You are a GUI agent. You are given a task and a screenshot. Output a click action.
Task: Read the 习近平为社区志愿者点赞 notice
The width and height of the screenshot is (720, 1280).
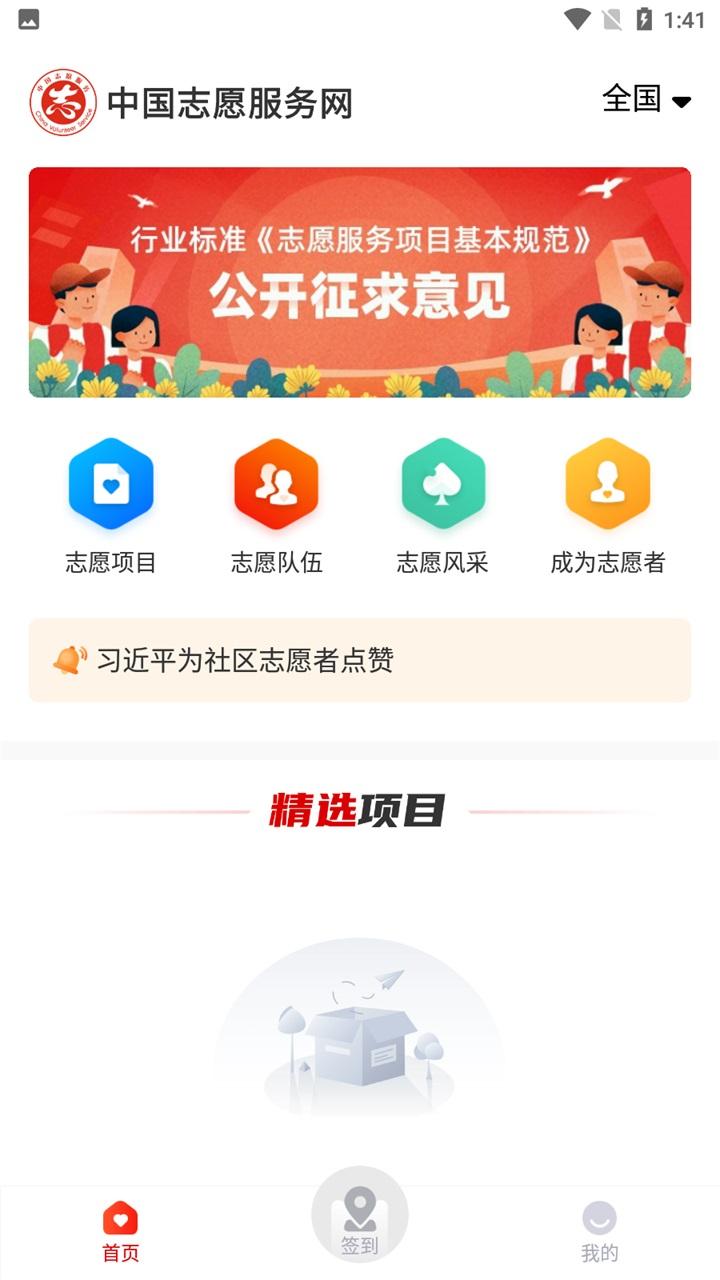coord(360,660)
